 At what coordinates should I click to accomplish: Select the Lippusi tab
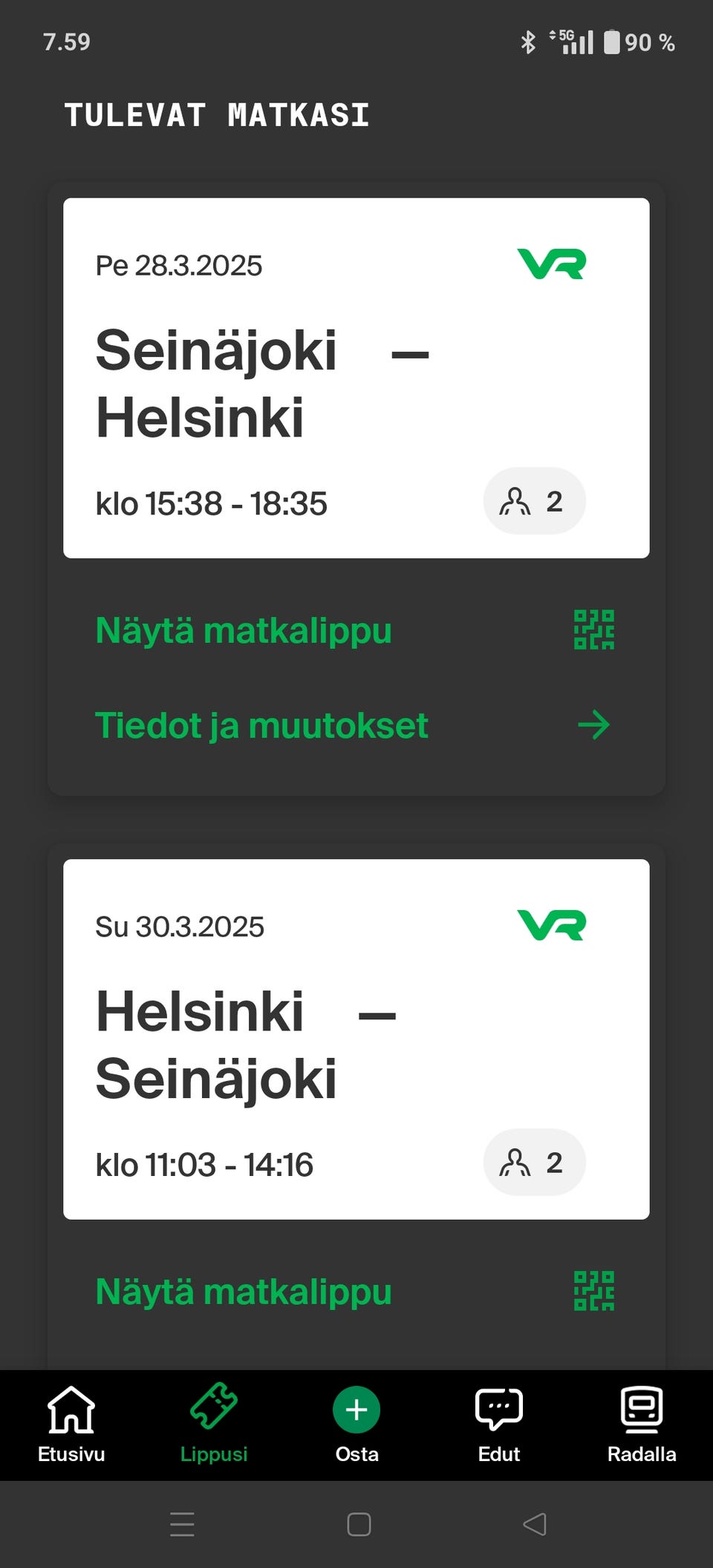pos(214,1425)
